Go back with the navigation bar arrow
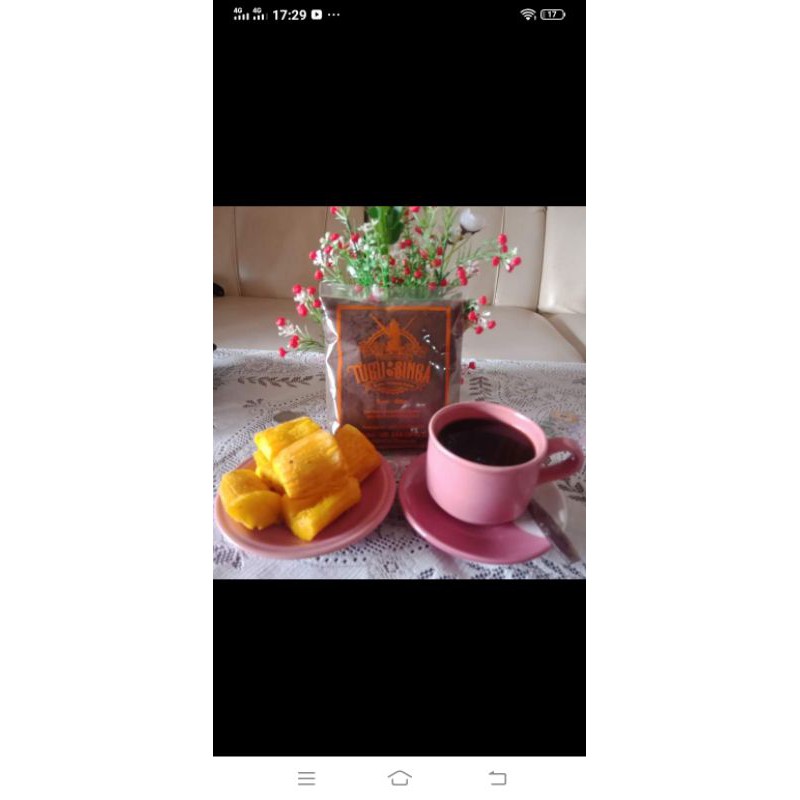Image resolution: width=800 pixels, height=800 pixels. click(497, 778)
